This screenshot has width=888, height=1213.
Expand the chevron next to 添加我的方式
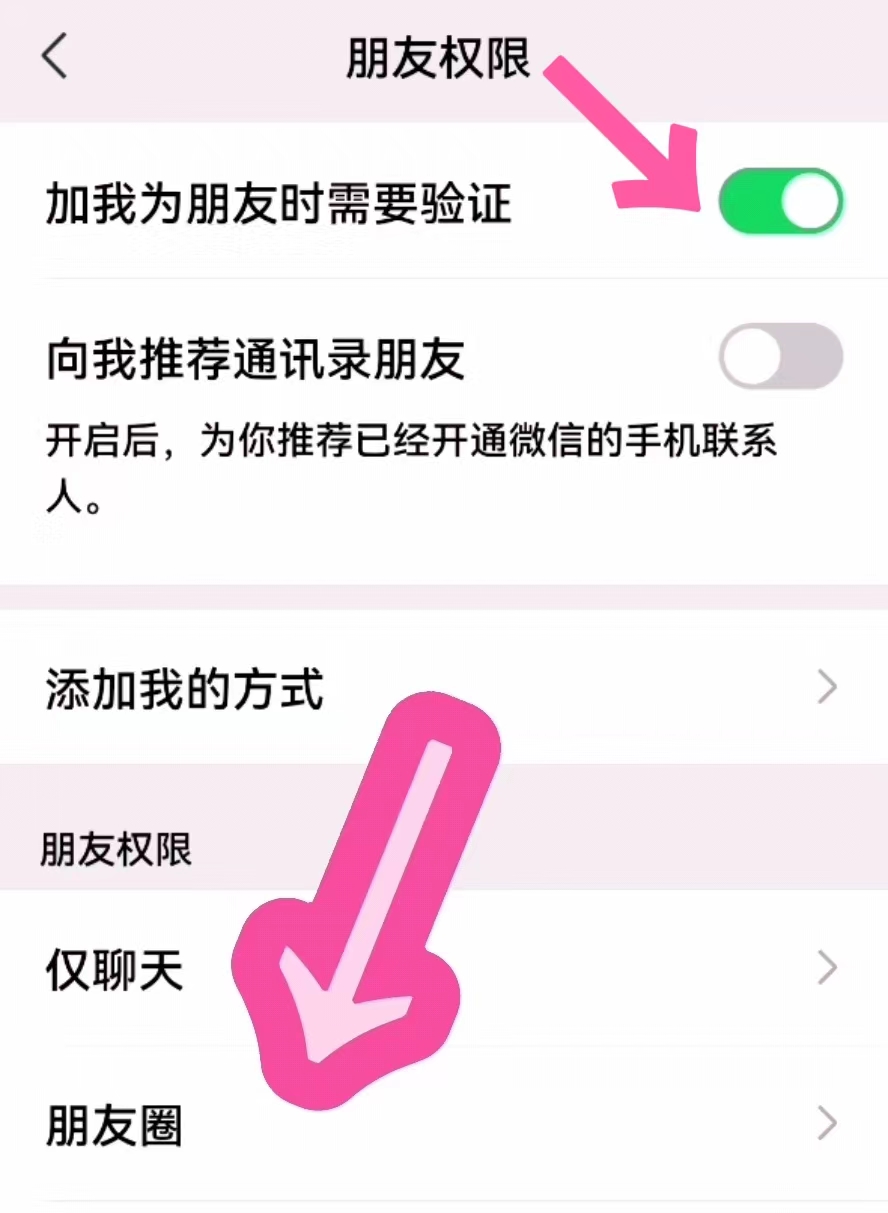(x=827, y=687)
